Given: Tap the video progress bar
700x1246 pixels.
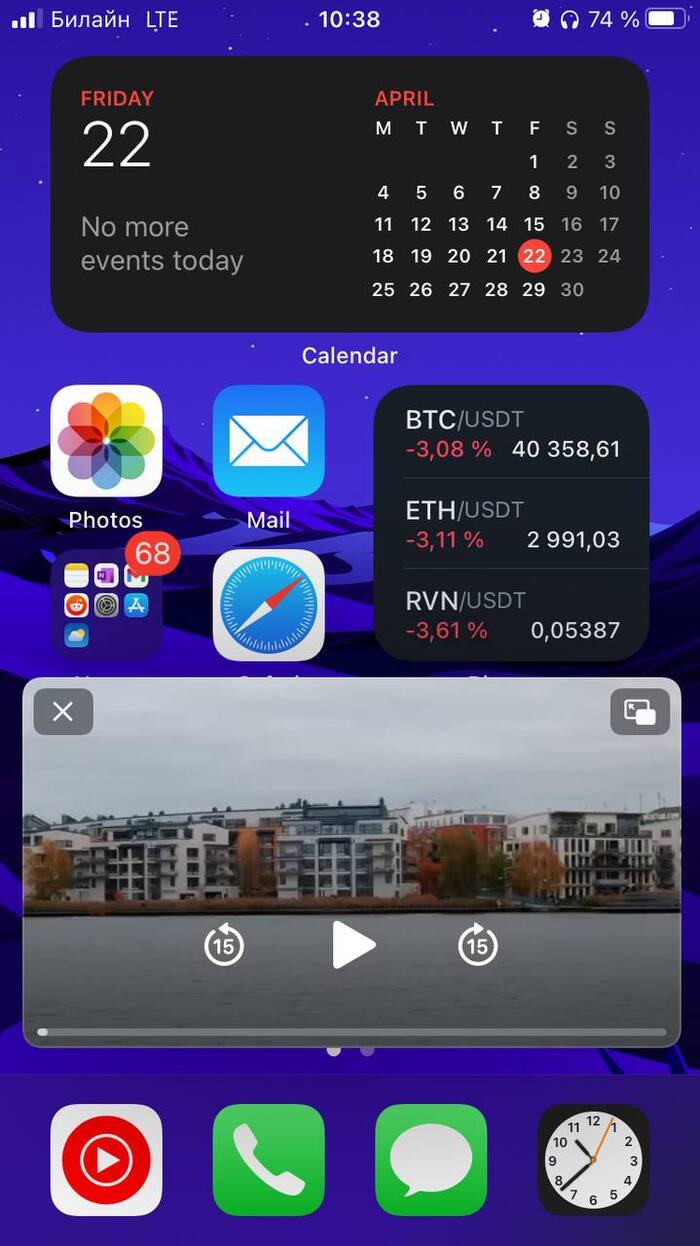Looking at the screenshot, I should [x=352, y=1031].
